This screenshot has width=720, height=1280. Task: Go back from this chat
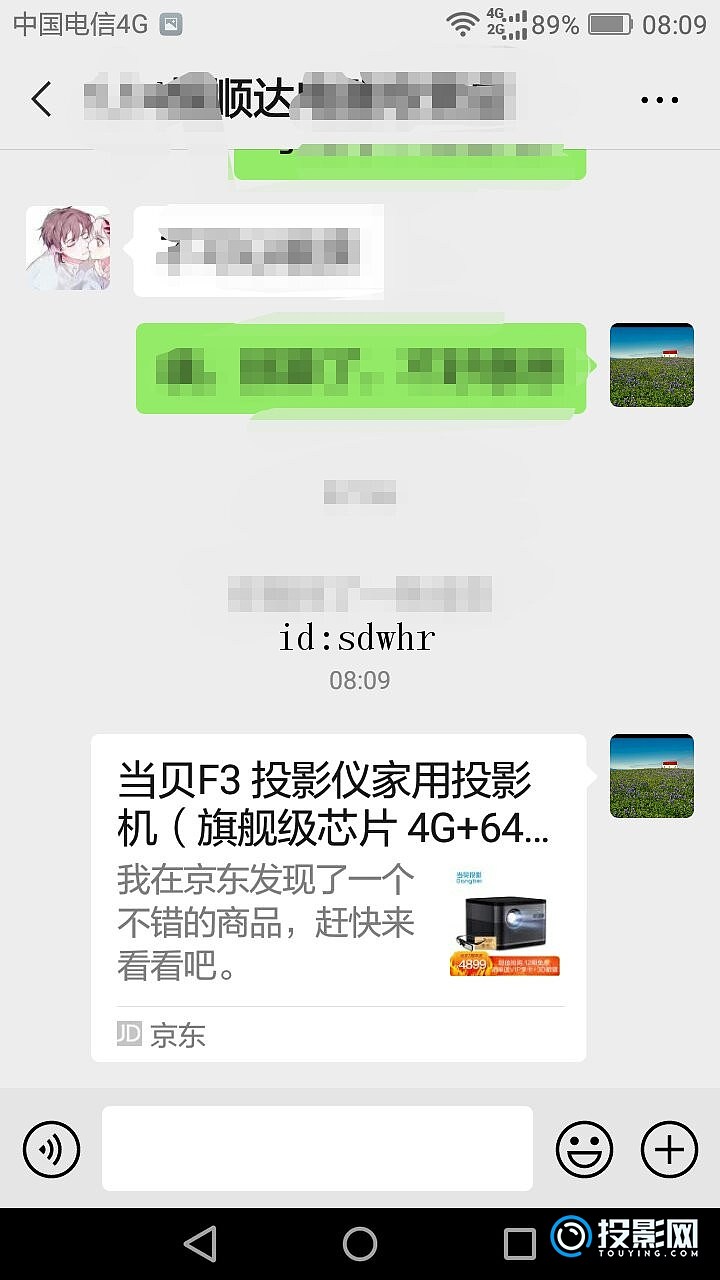[x=41, y=99]
